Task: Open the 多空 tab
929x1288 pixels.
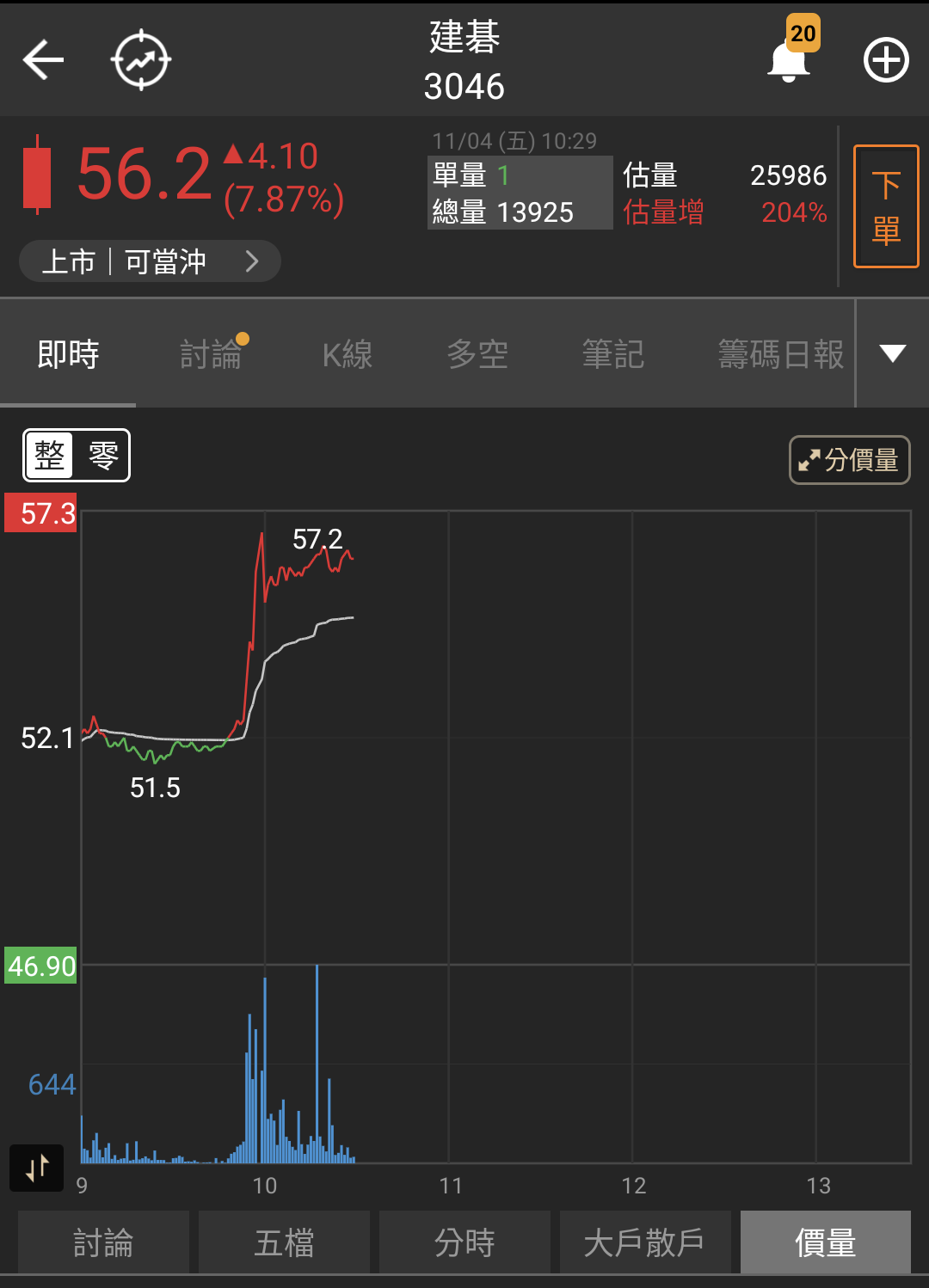Action: (477, 353)
